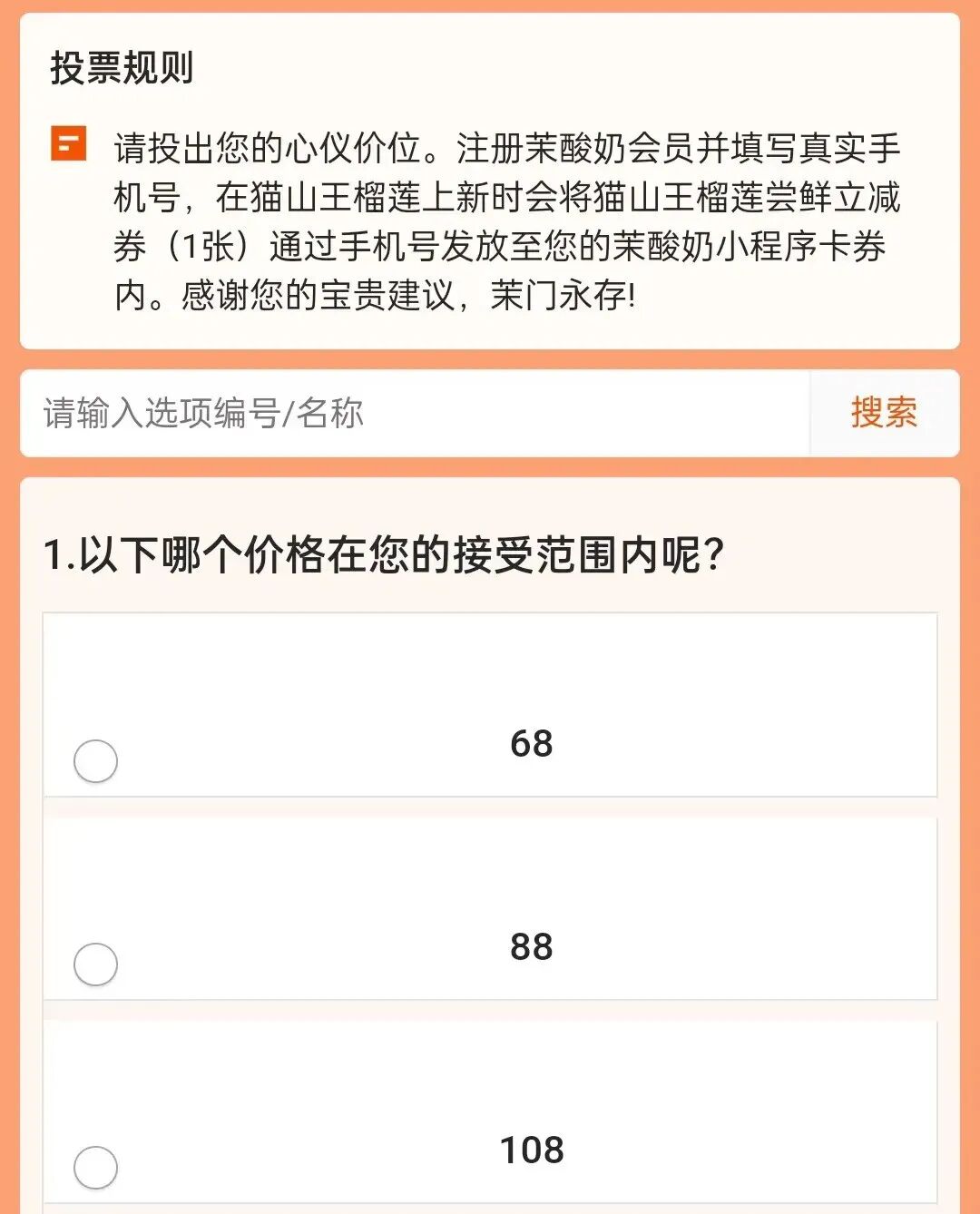Image resolution: width=980 pixels, height=1214 pixels.
Task: Tap the option number/name search field
Action: coord(415,414)
